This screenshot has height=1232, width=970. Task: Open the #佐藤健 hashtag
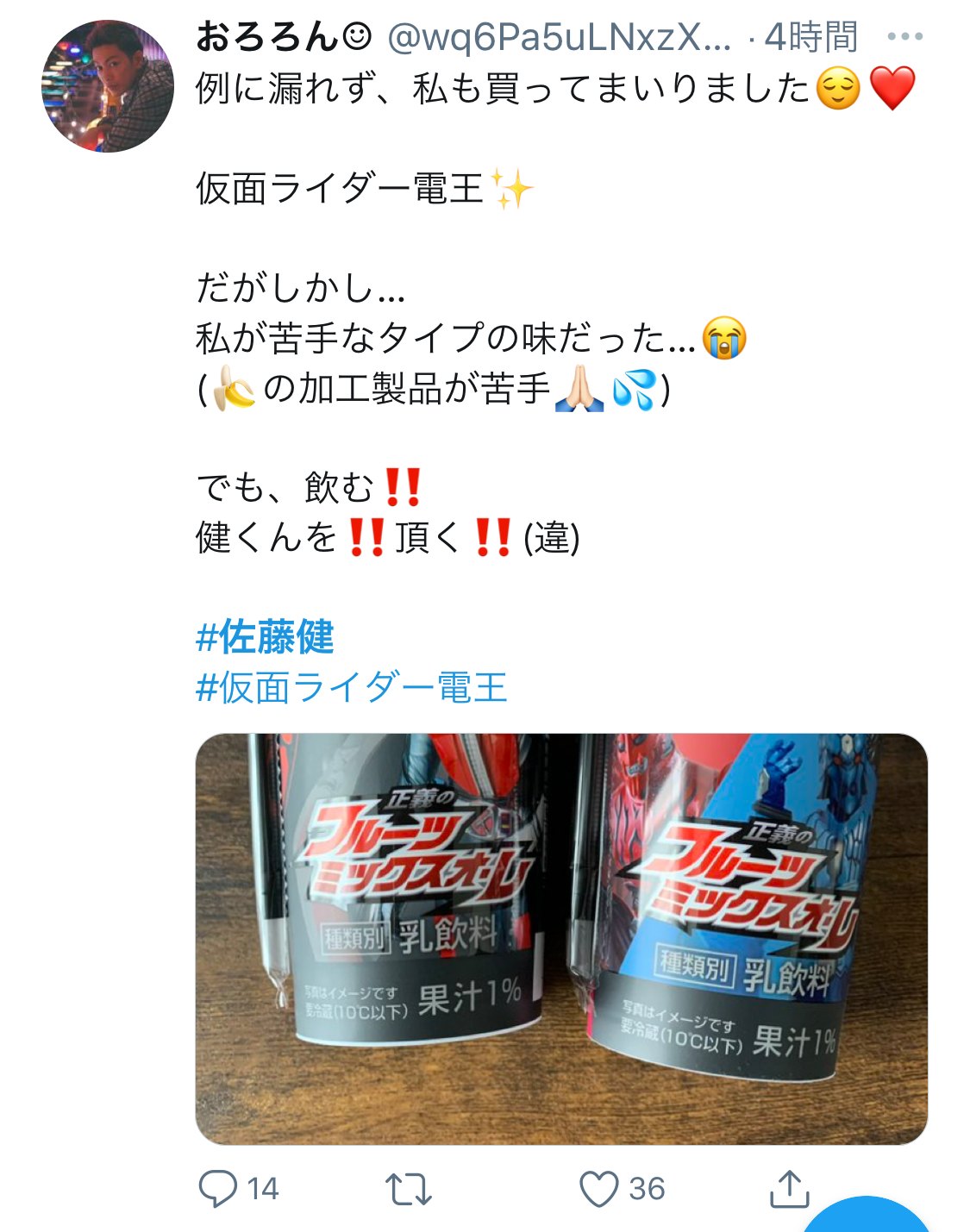[x=265, y=637]
